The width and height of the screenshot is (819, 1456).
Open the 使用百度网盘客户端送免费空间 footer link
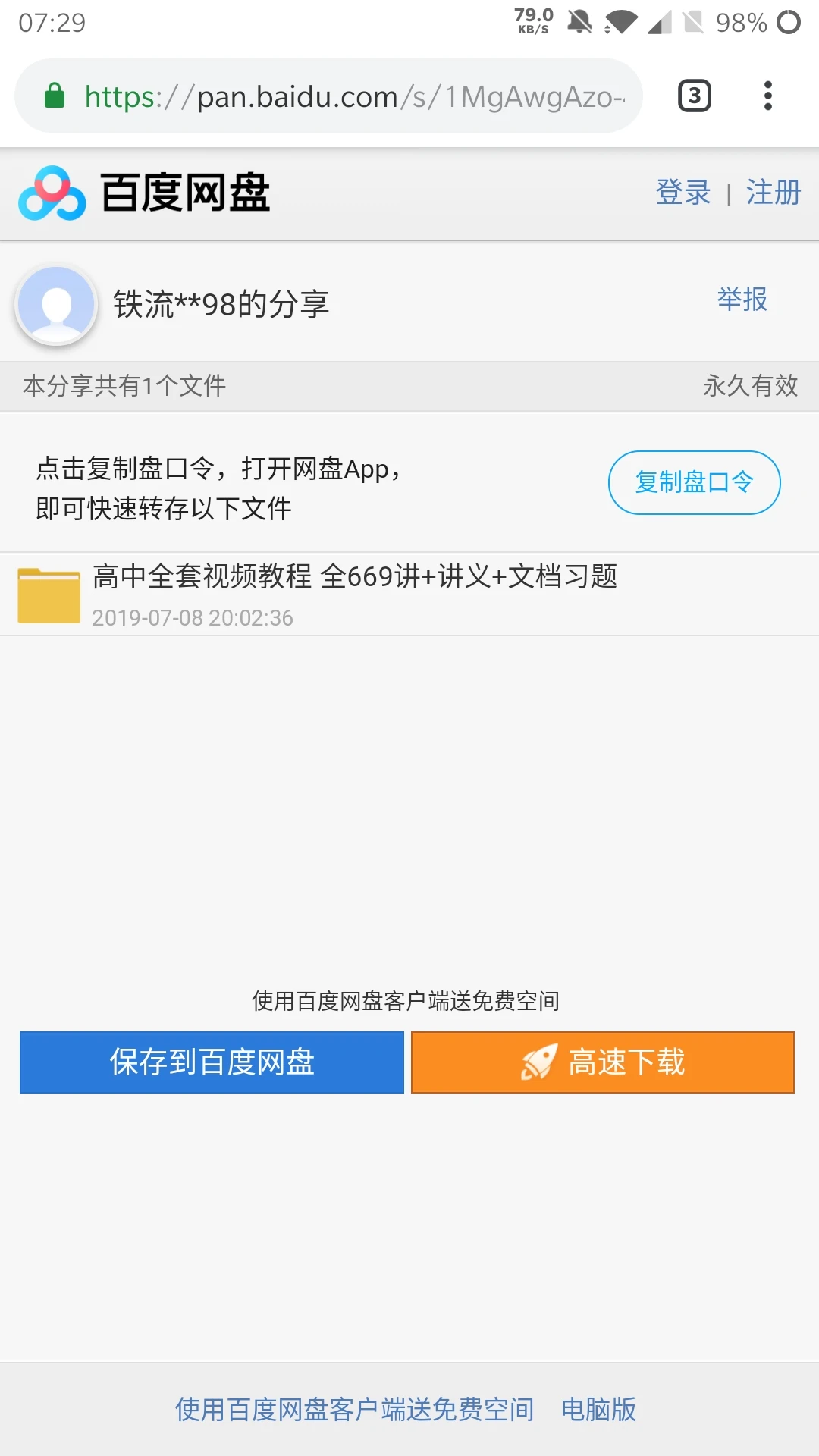(x=355, y=1410)
